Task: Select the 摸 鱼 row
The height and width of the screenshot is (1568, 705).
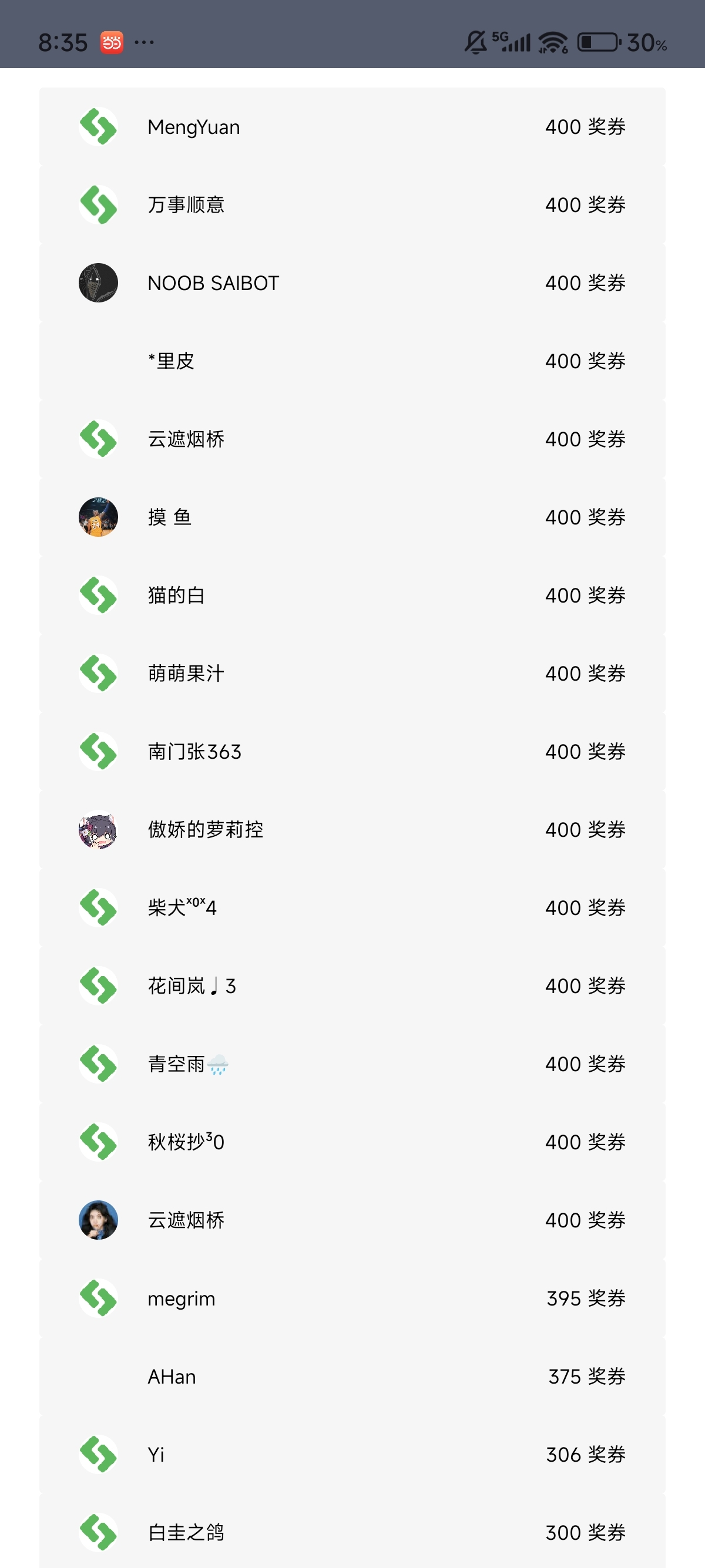Action: click(x=352, y=517)
